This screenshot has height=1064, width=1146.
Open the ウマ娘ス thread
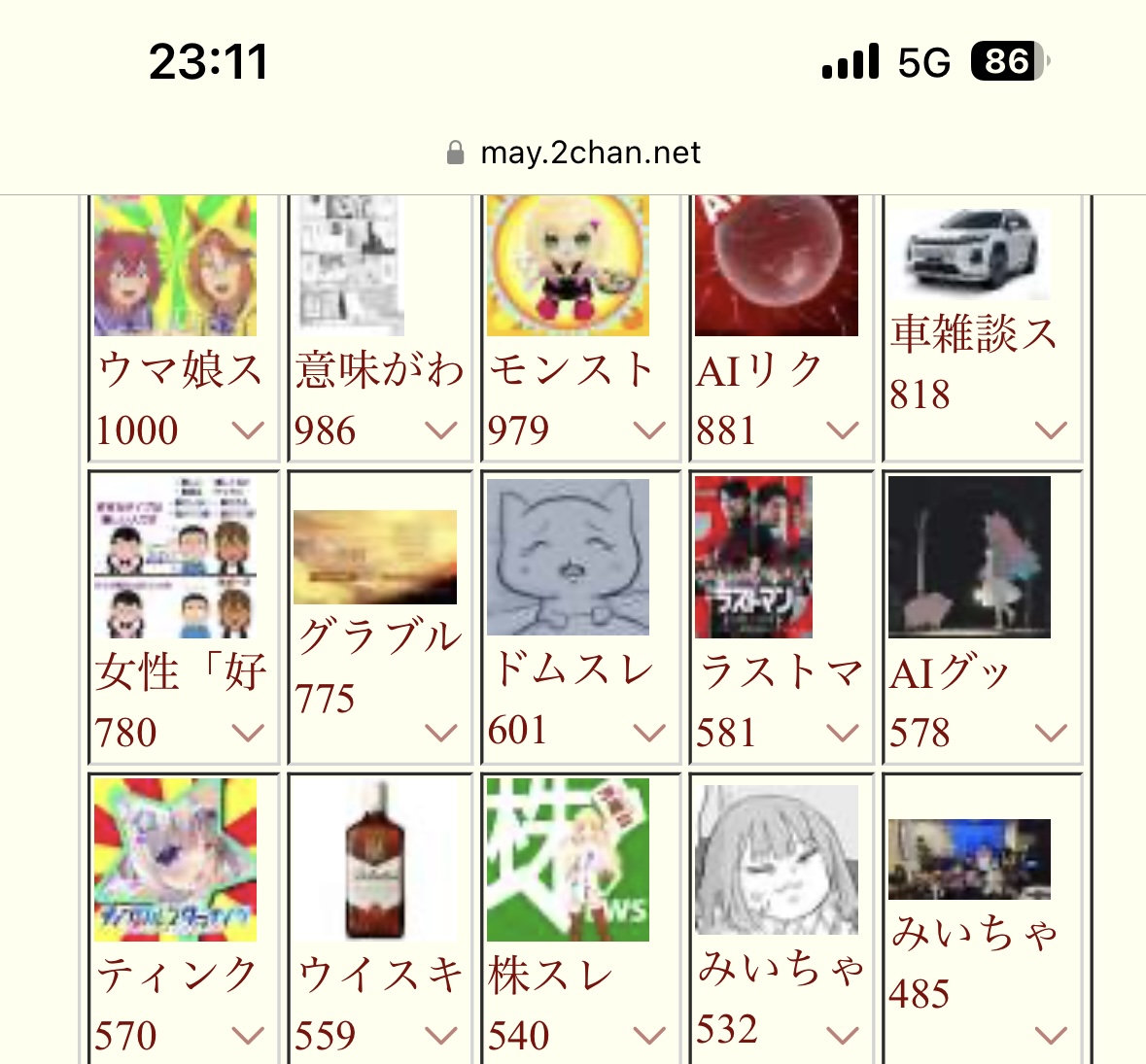point(179,370)
